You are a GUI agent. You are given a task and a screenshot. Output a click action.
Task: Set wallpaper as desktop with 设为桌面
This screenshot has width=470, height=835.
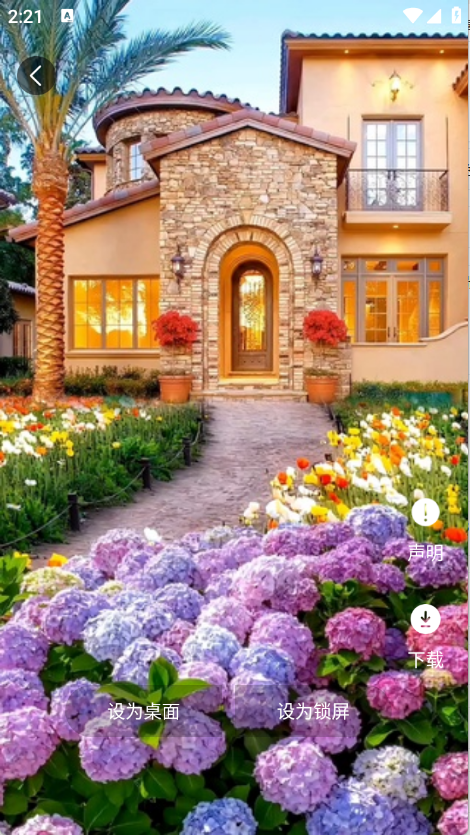[x=143, y=711]
